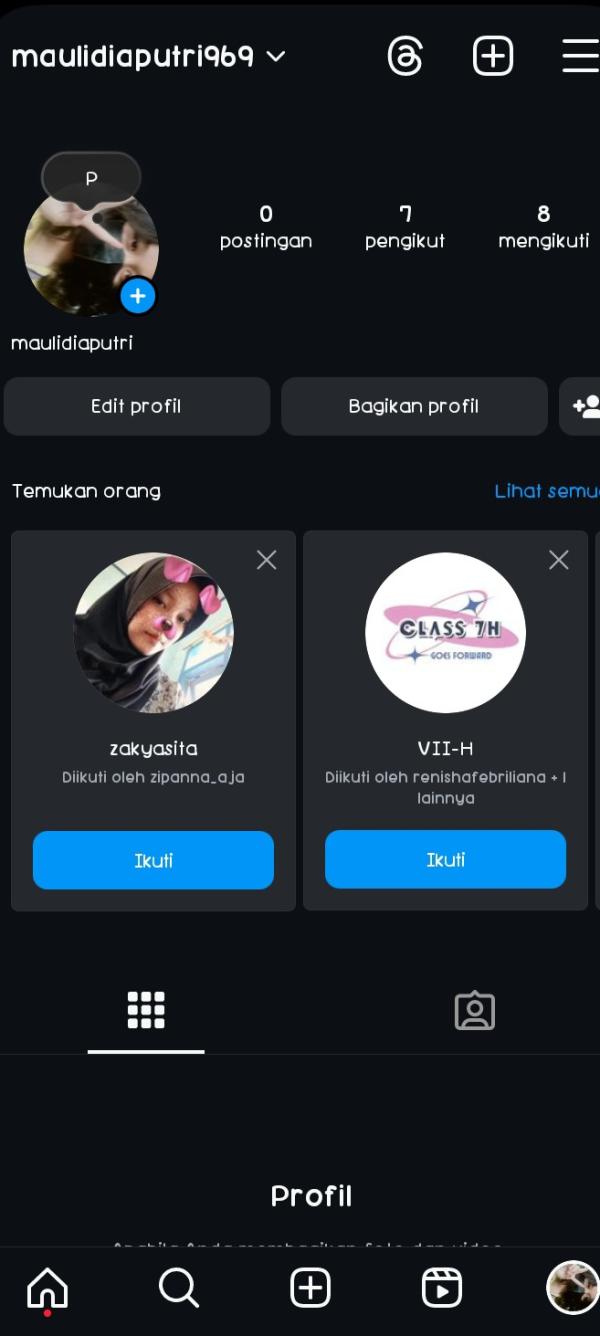This screenshot has width=600, height=1336.
Task: View the 8 mengikuti list
Action: tap(543, 227)
